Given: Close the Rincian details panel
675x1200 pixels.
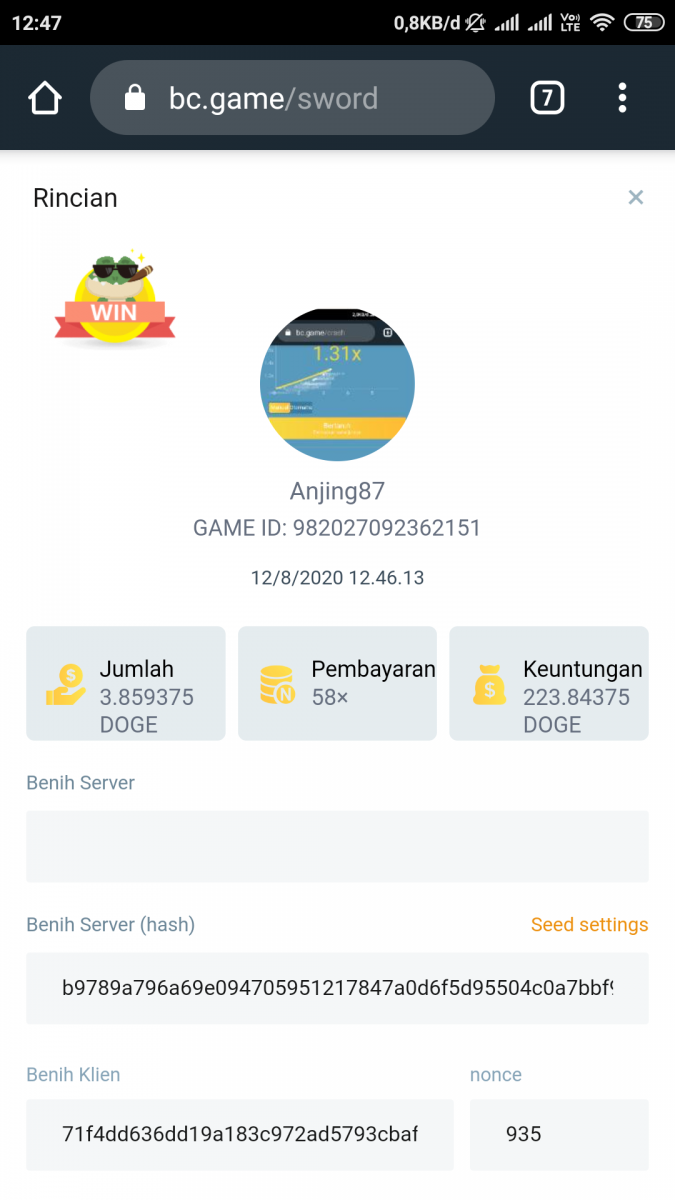Looking at the screenshot, I should (x=635, y=198).
